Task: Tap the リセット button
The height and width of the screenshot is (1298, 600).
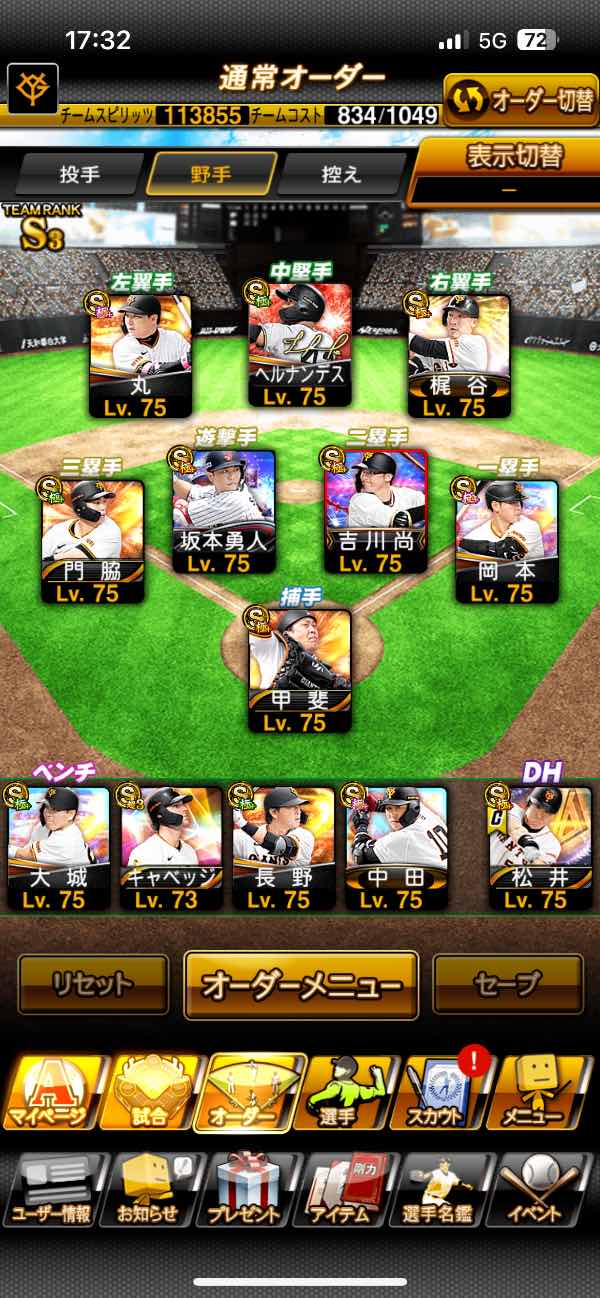Action: [93, 984]
